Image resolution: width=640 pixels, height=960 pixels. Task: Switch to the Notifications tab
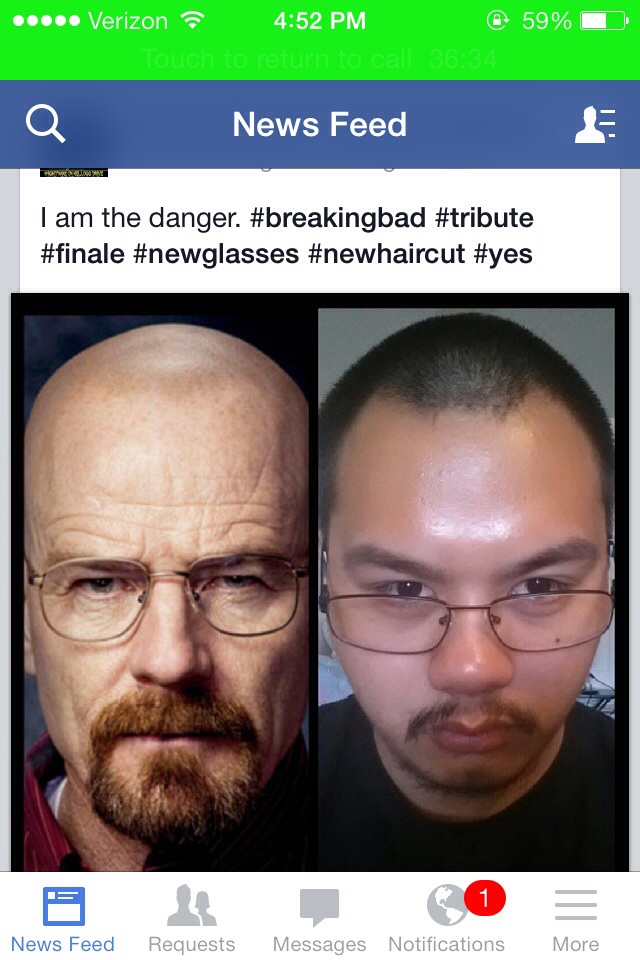[x=447, y=918]
